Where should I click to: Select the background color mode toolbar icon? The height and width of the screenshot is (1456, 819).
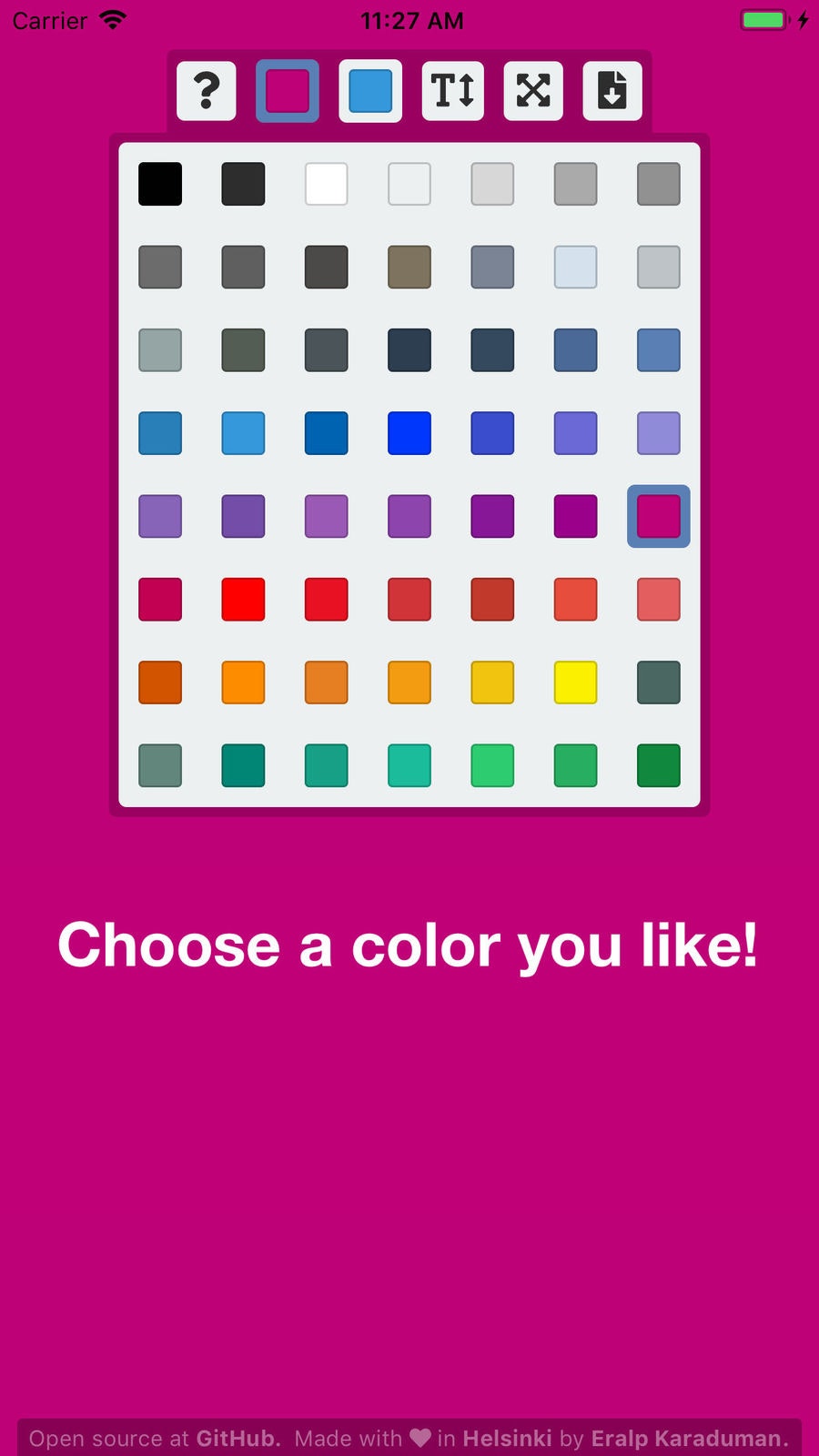288,91
